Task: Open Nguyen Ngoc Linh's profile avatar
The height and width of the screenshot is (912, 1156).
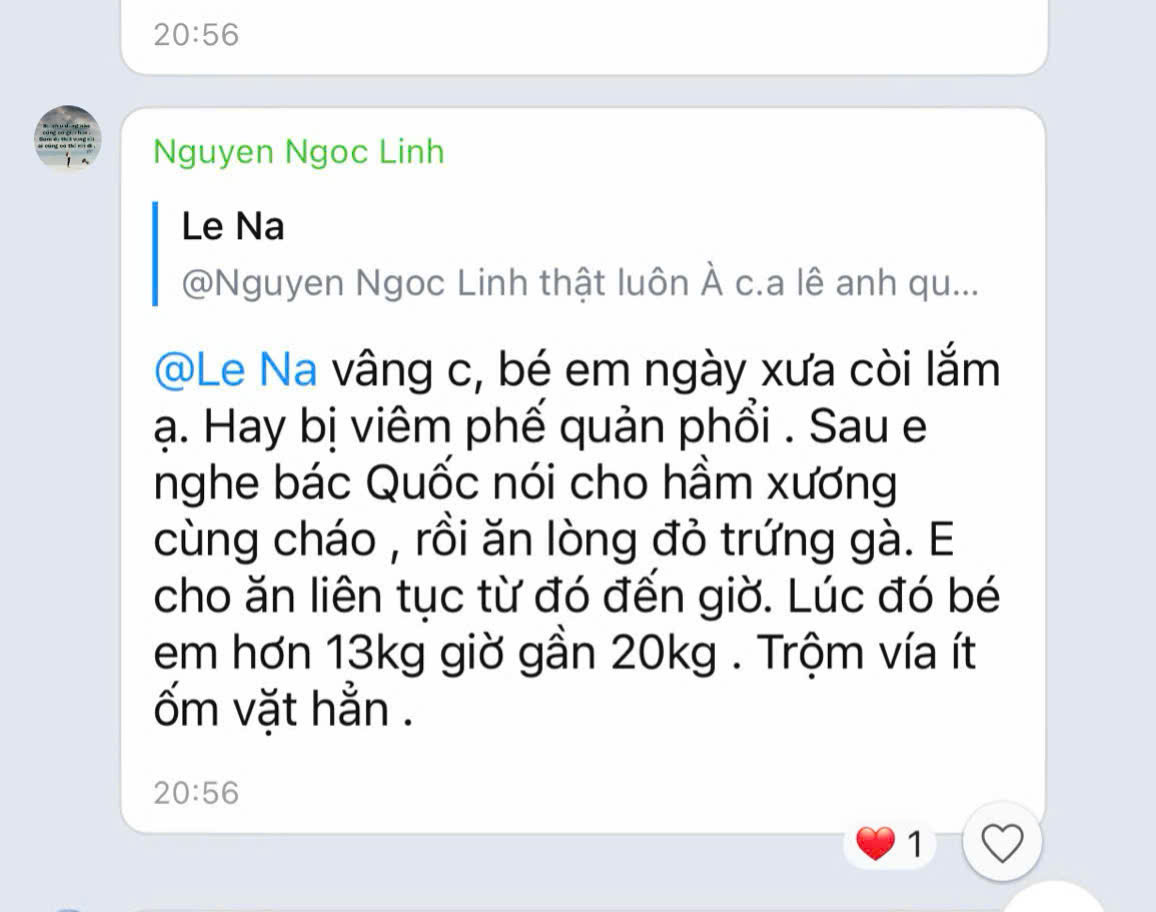Action: pyautogui.click(x=67, y=138)
